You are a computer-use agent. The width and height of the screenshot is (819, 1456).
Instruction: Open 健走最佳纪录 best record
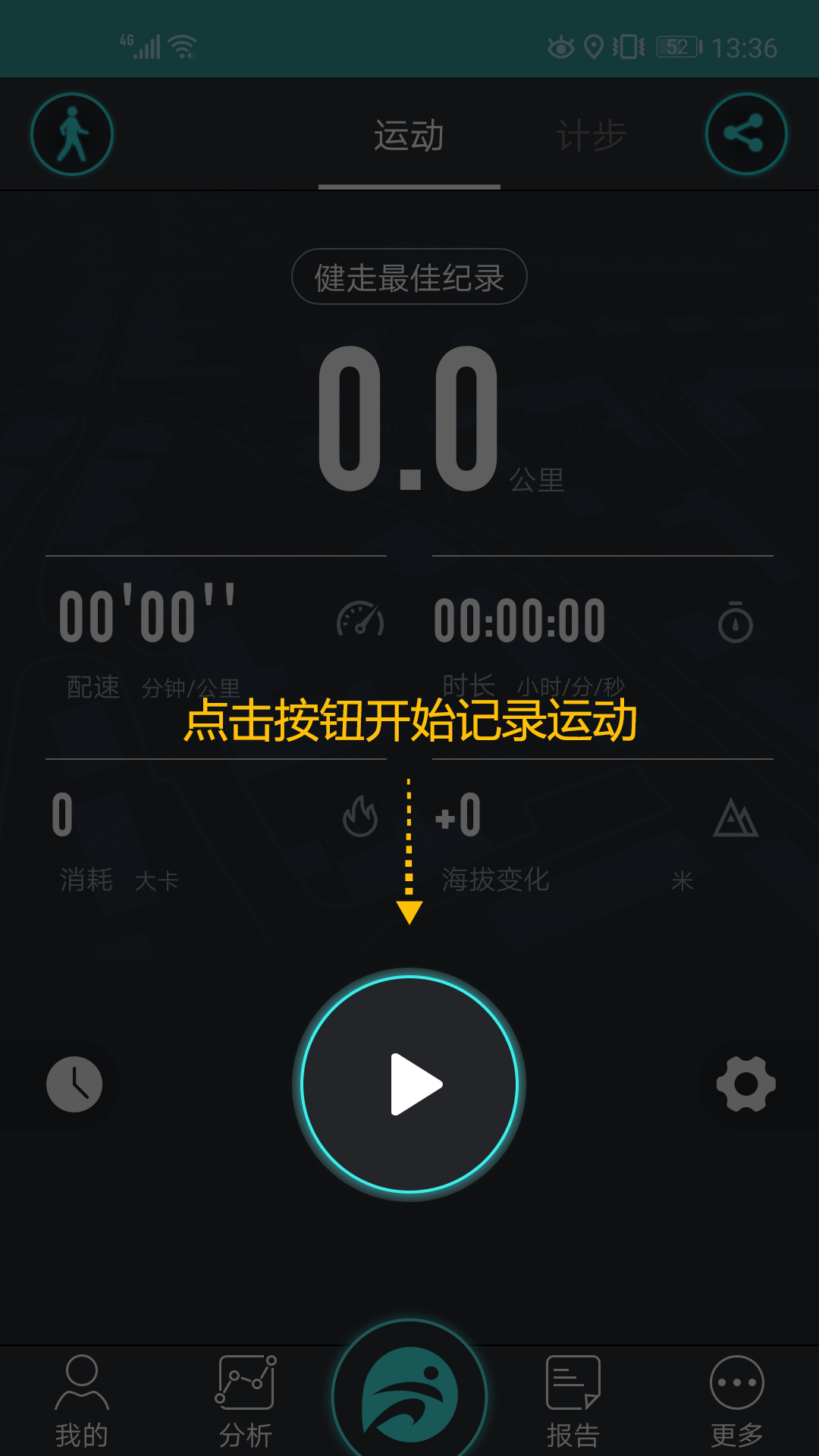point(409,278)
